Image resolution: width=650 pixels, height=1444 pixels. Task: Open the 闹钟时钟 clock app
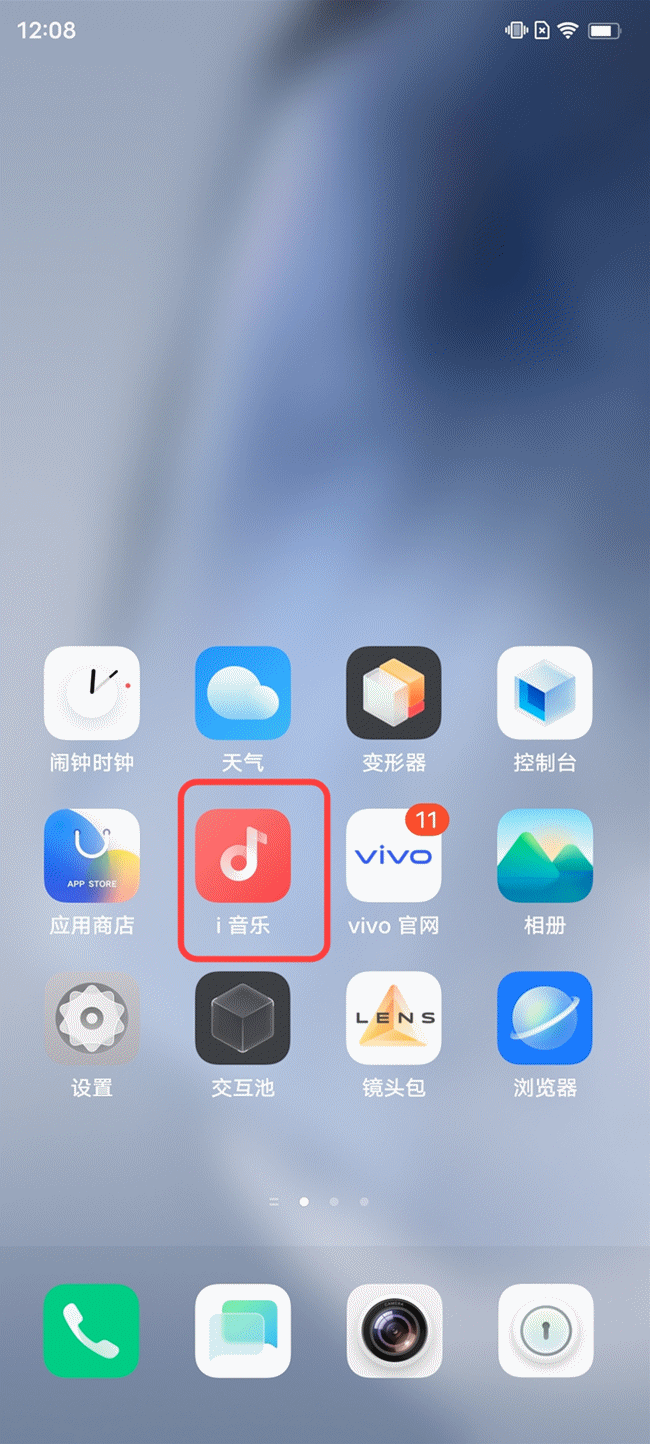pos(92,693)
